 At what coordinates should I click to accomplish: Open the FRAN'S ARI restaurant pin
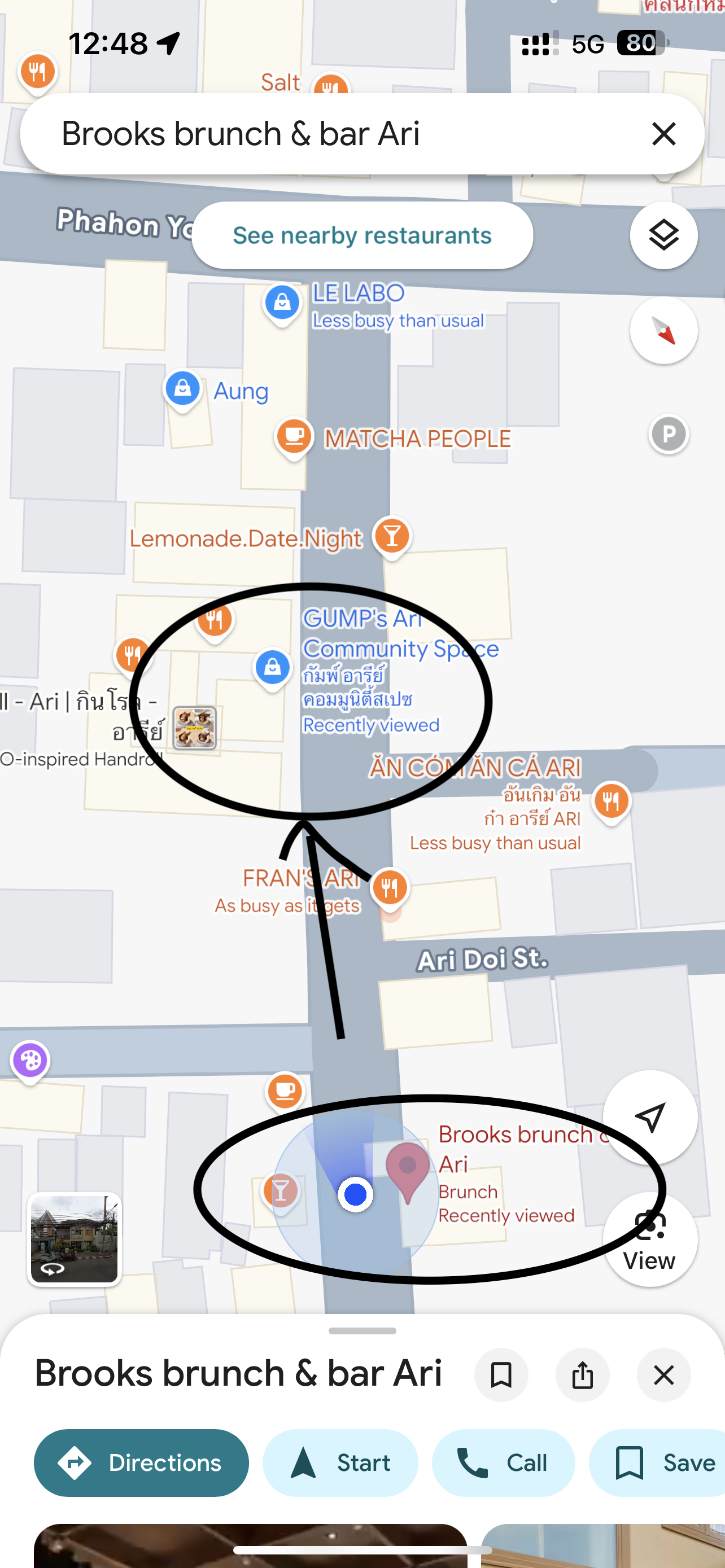coord(390,887)
